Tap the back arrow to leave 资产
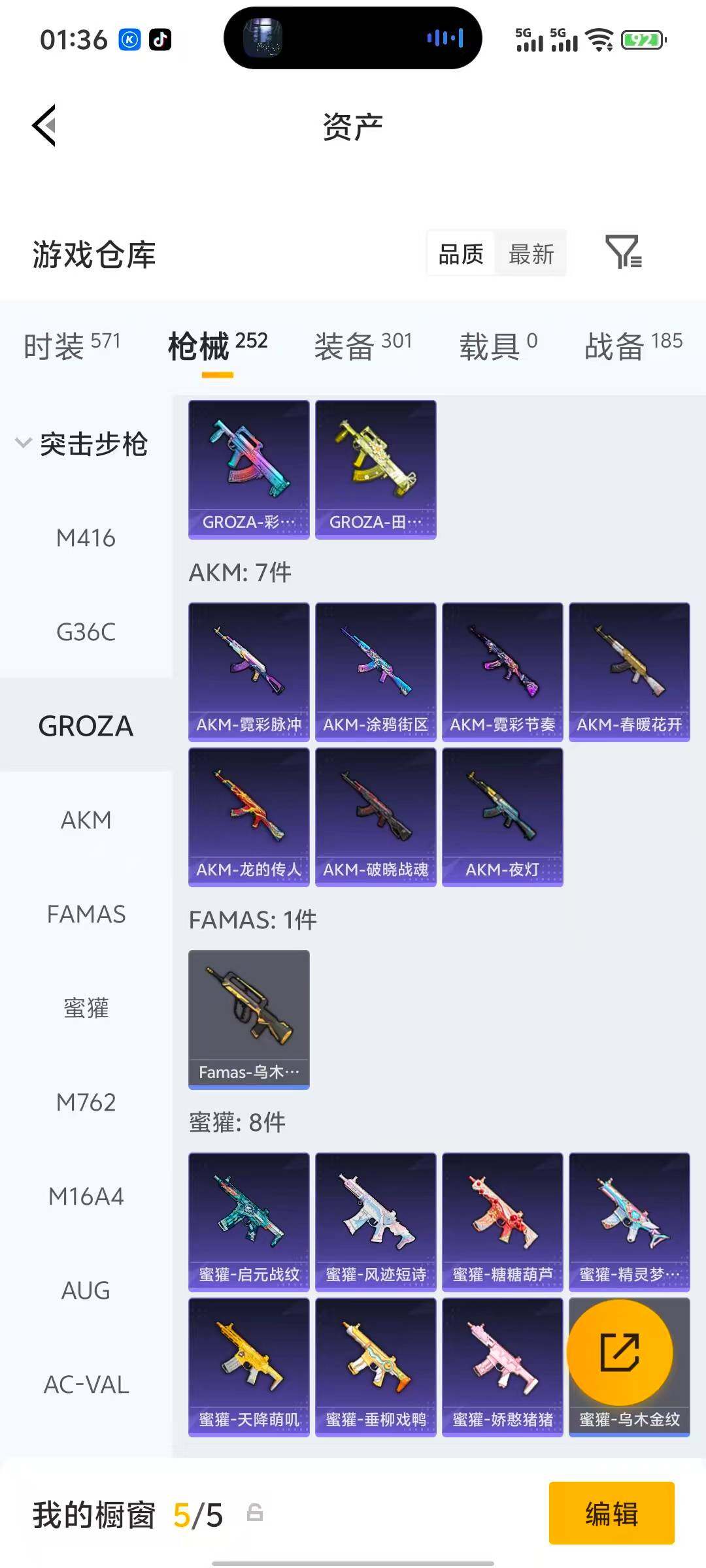Image resolution: width=706 pixels, height=1568 pixels. click(43, 126)
